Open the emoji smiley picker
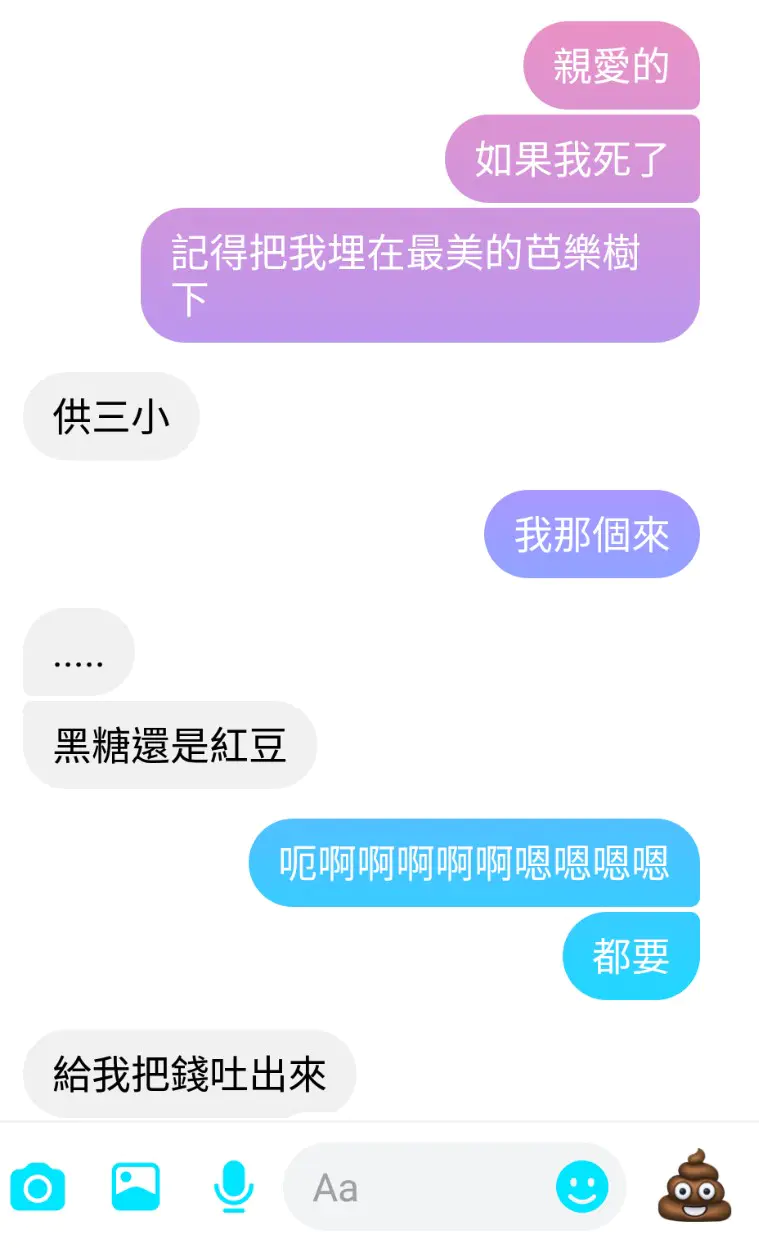 click(x=582, y=1188)
